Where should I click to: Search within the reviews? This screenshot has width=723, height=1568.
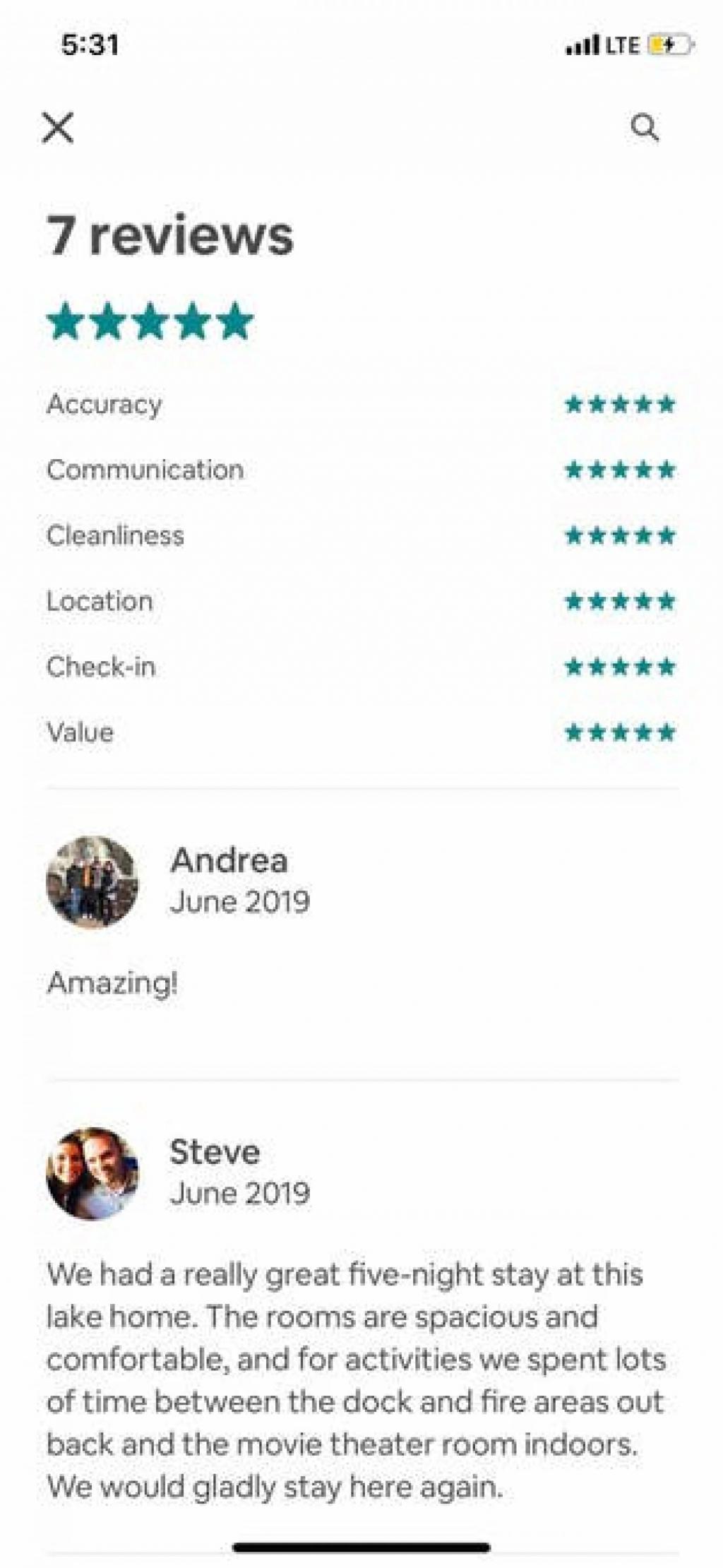click(644, 128)
